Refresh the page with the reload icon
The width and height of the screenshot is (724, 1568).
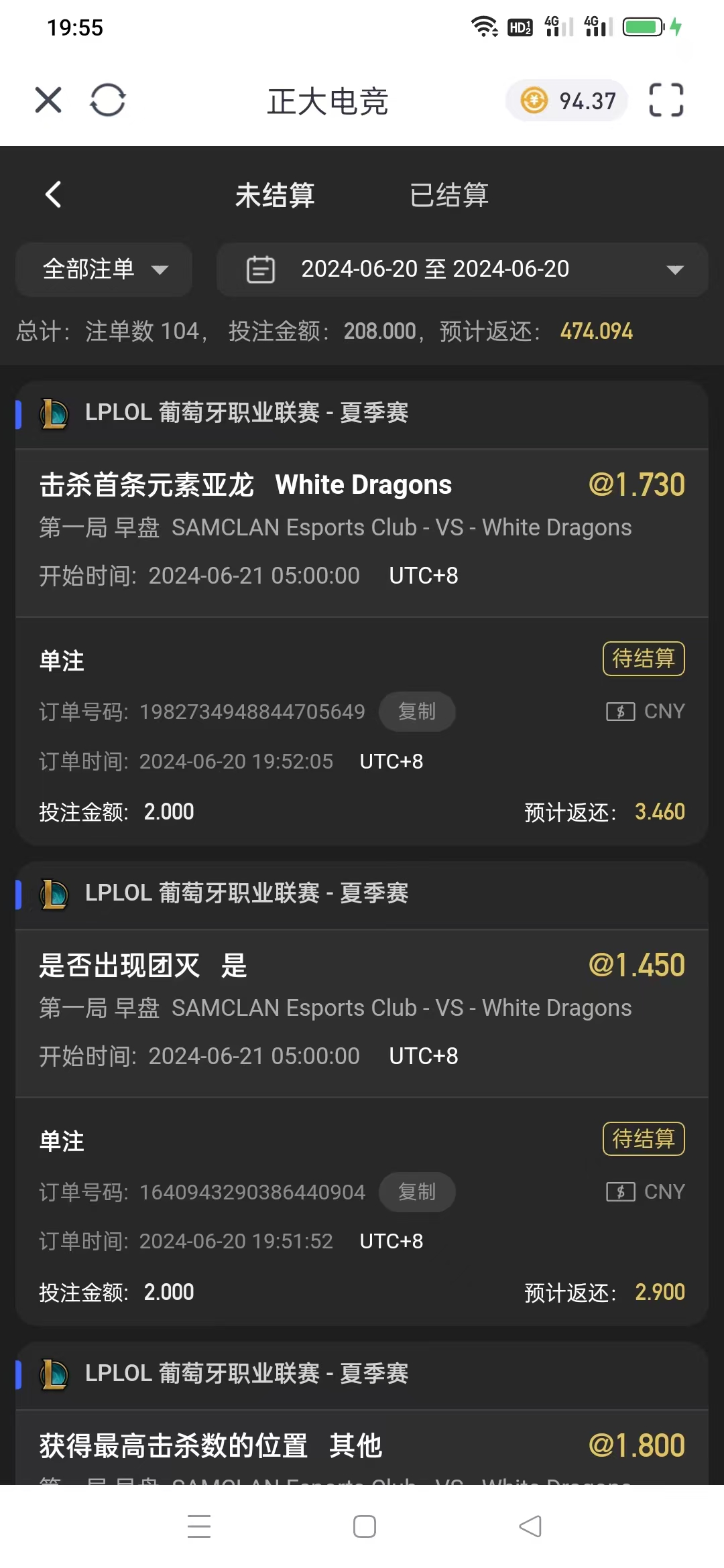pos(108,101)
